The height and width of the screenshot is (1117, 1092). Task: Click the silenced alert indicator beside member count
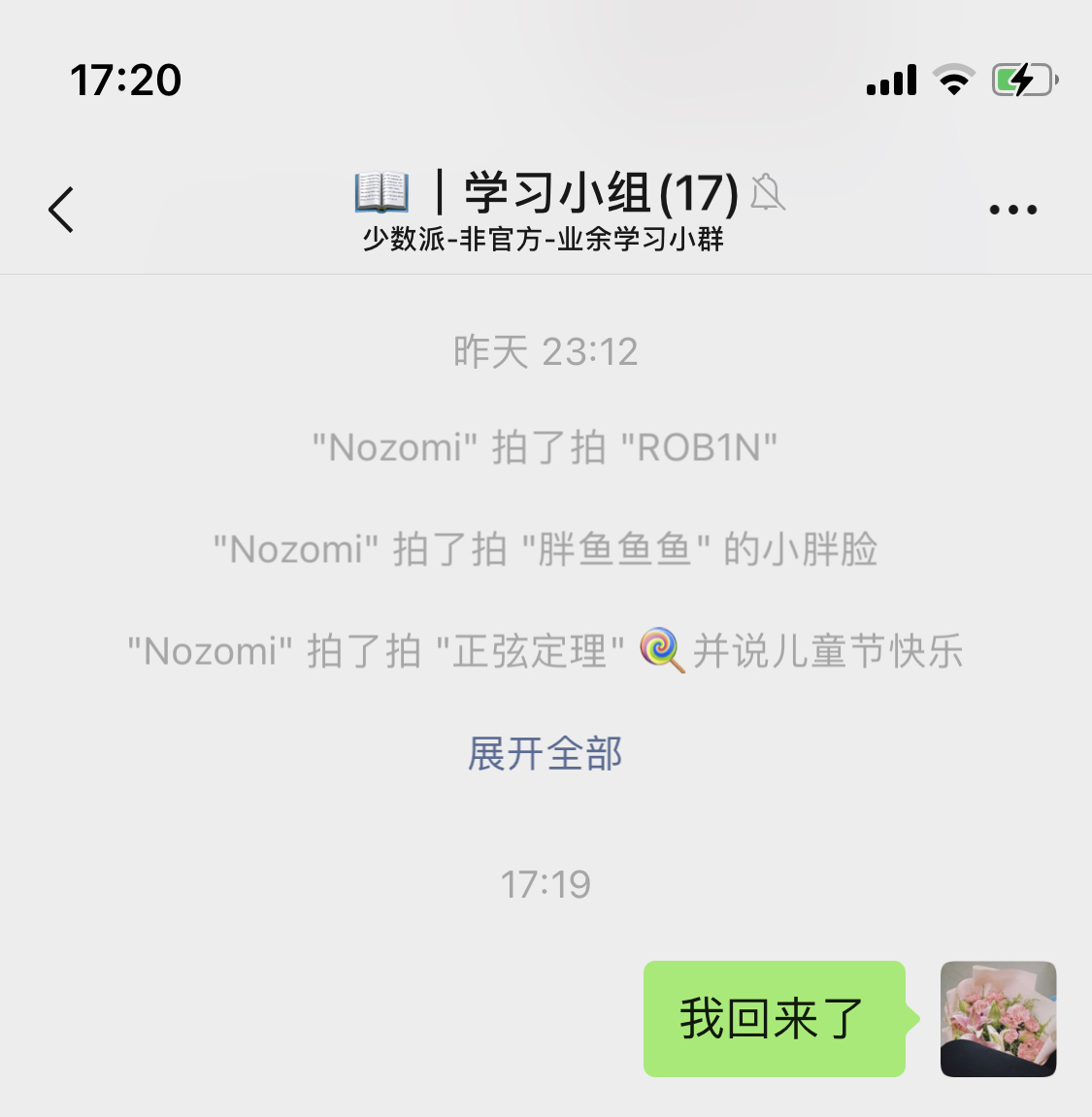tap(768, 194)
